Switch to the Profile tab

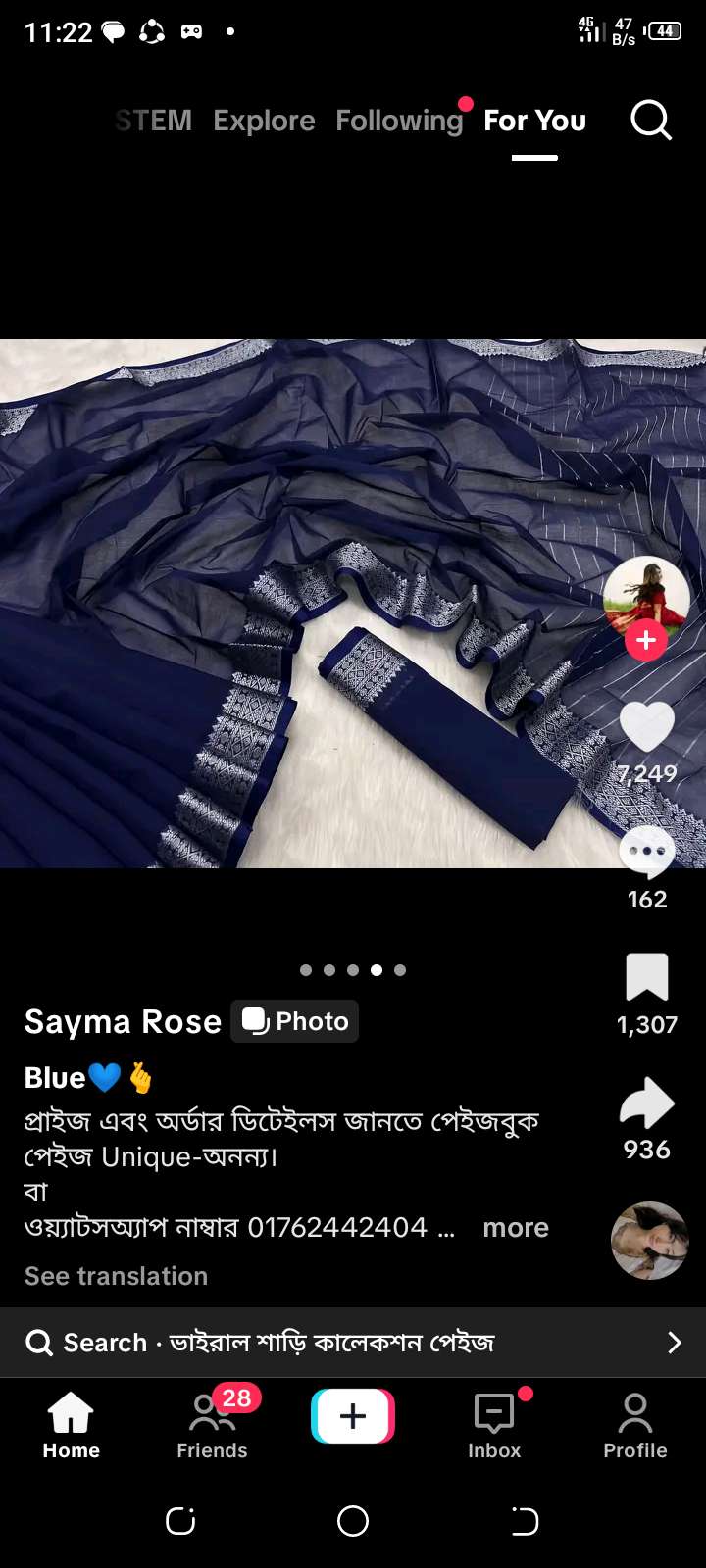[635, 1426]
